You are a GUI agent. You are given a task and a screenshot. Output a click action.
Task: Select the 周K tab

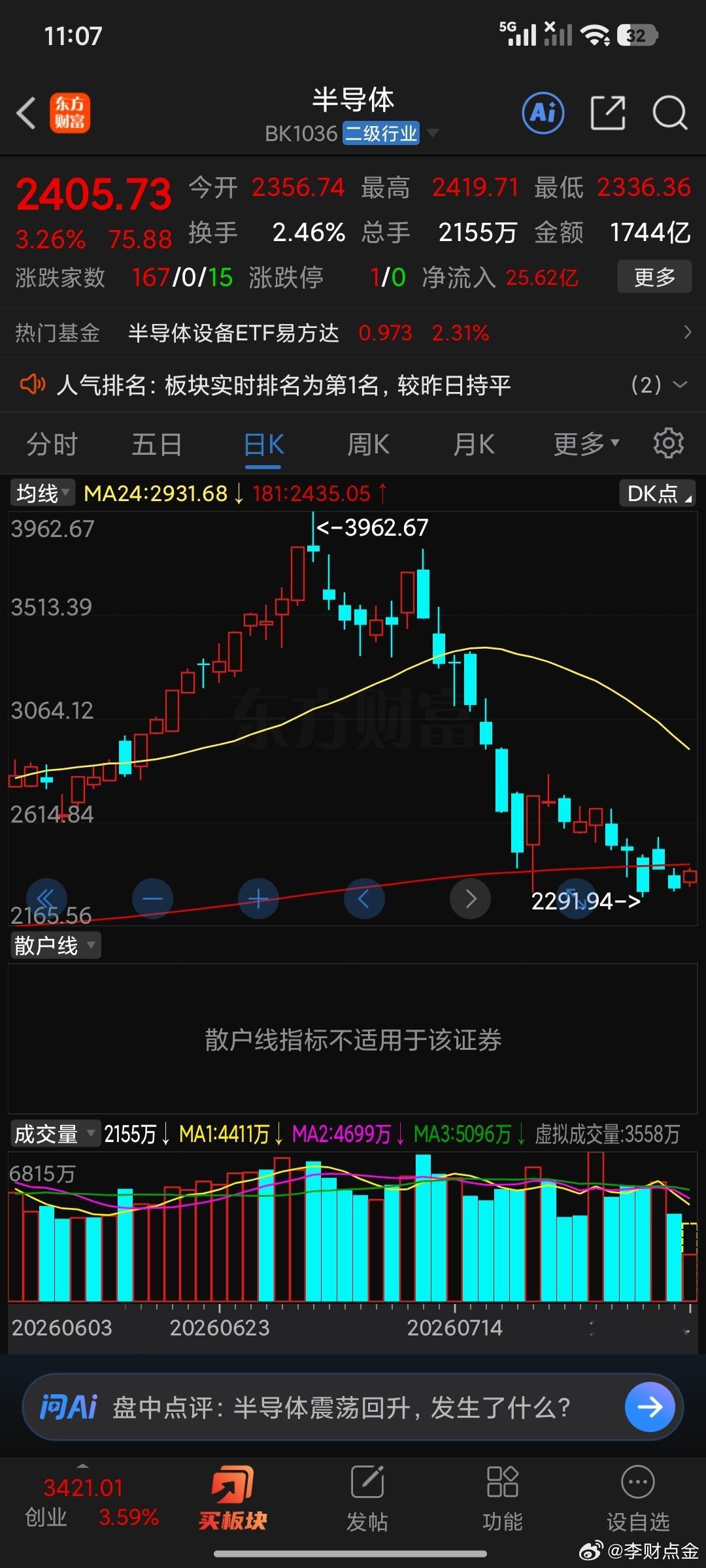[368, 445]
